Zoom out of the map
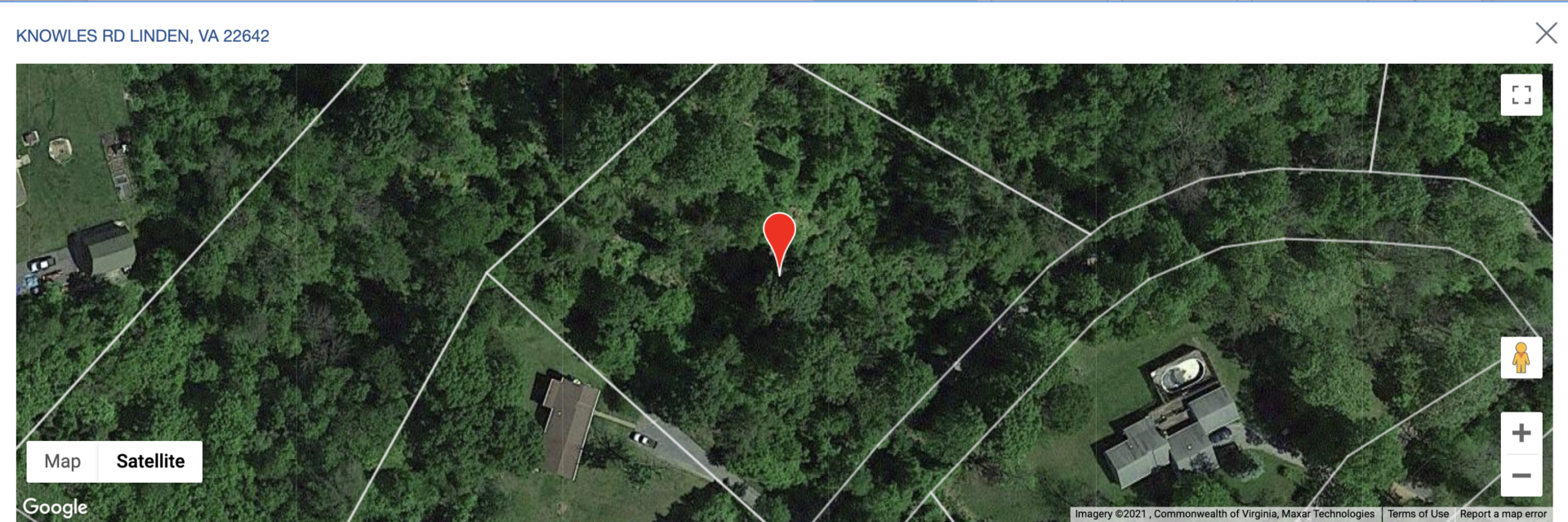The width and height of the screenshot is (1568, 522). (1521, 475)
